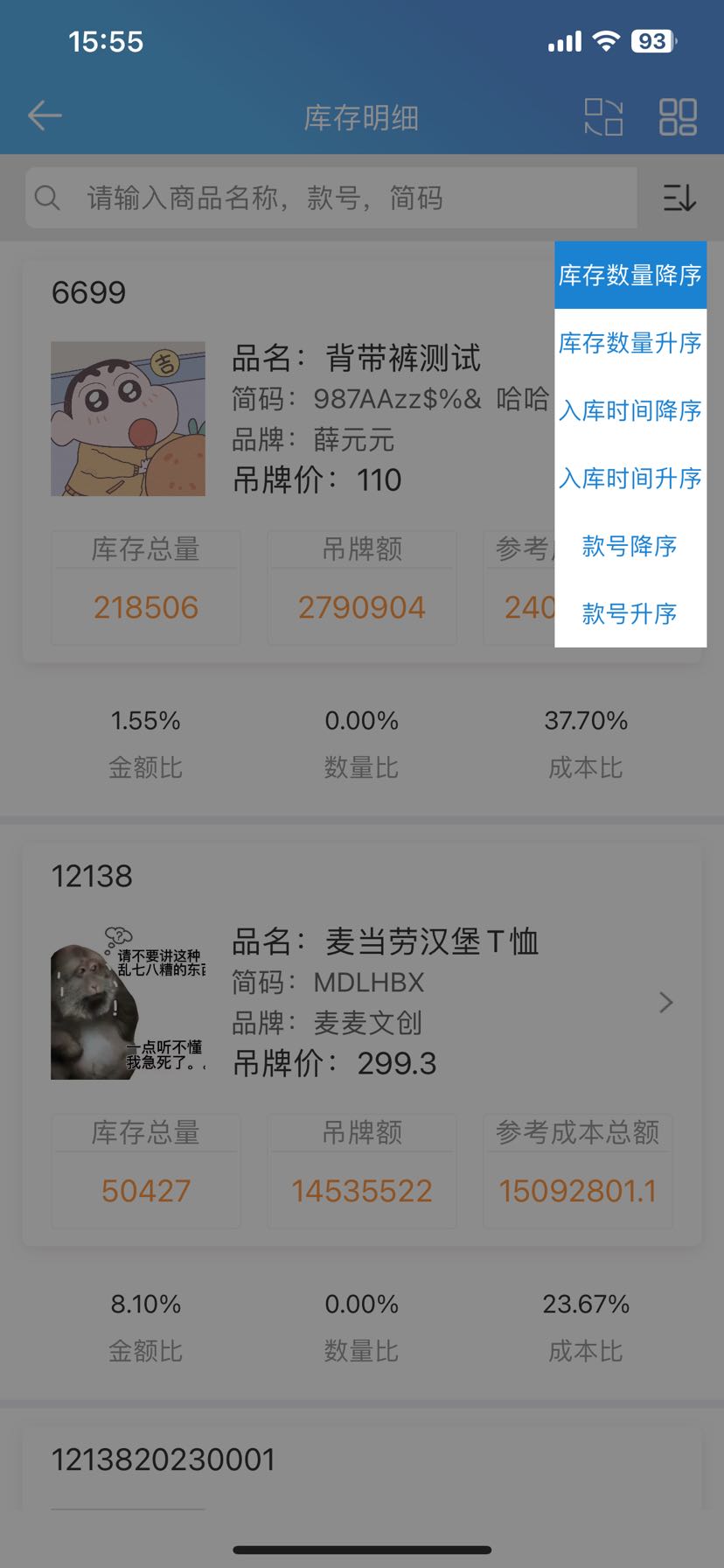This screenshot has height=1568, width=724.
Task: Pick 款号升序 from the sort list
Action: tap(630, 613)
